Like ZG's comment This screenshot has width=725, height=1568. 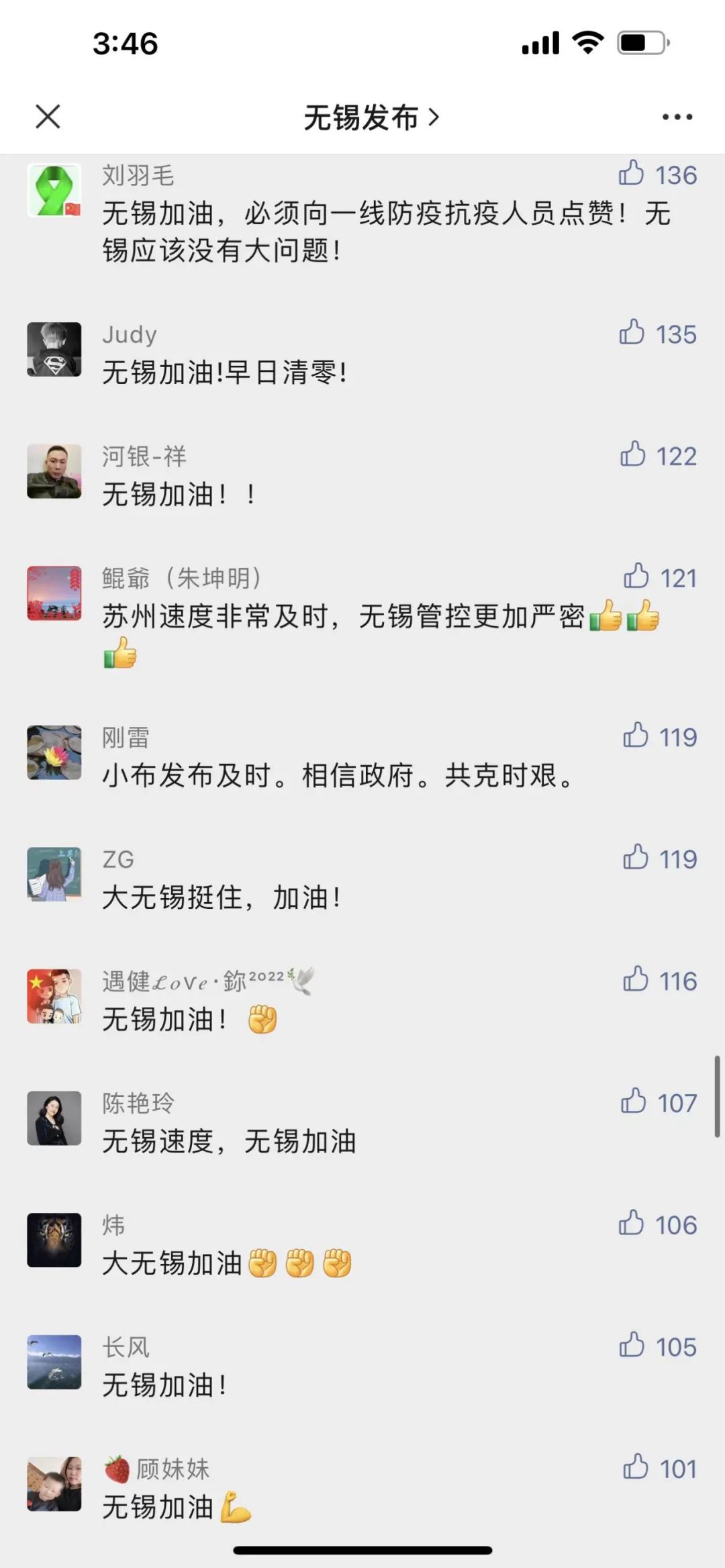coord(635,857)
